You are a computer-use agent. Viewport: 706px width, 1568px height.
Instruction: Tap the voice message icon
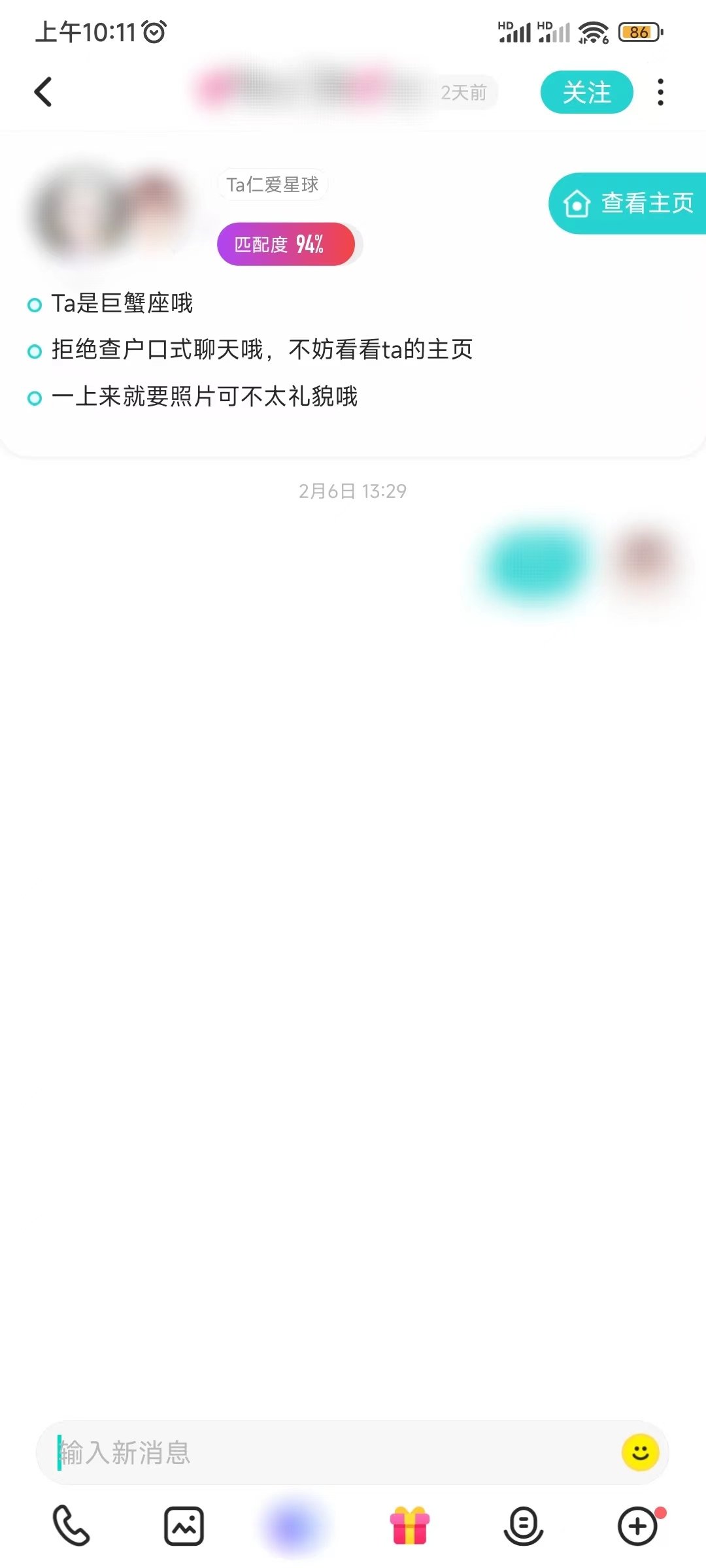523,1526
